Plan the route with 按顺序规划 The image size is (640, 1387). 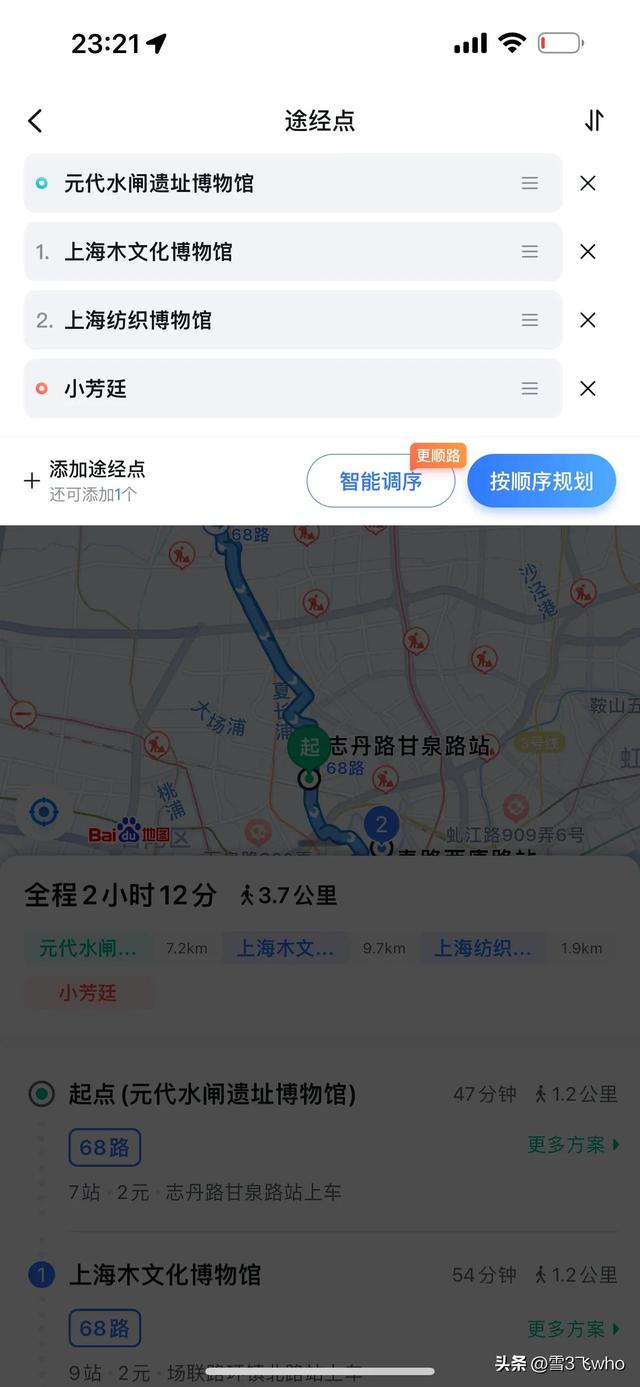point(541,482)
